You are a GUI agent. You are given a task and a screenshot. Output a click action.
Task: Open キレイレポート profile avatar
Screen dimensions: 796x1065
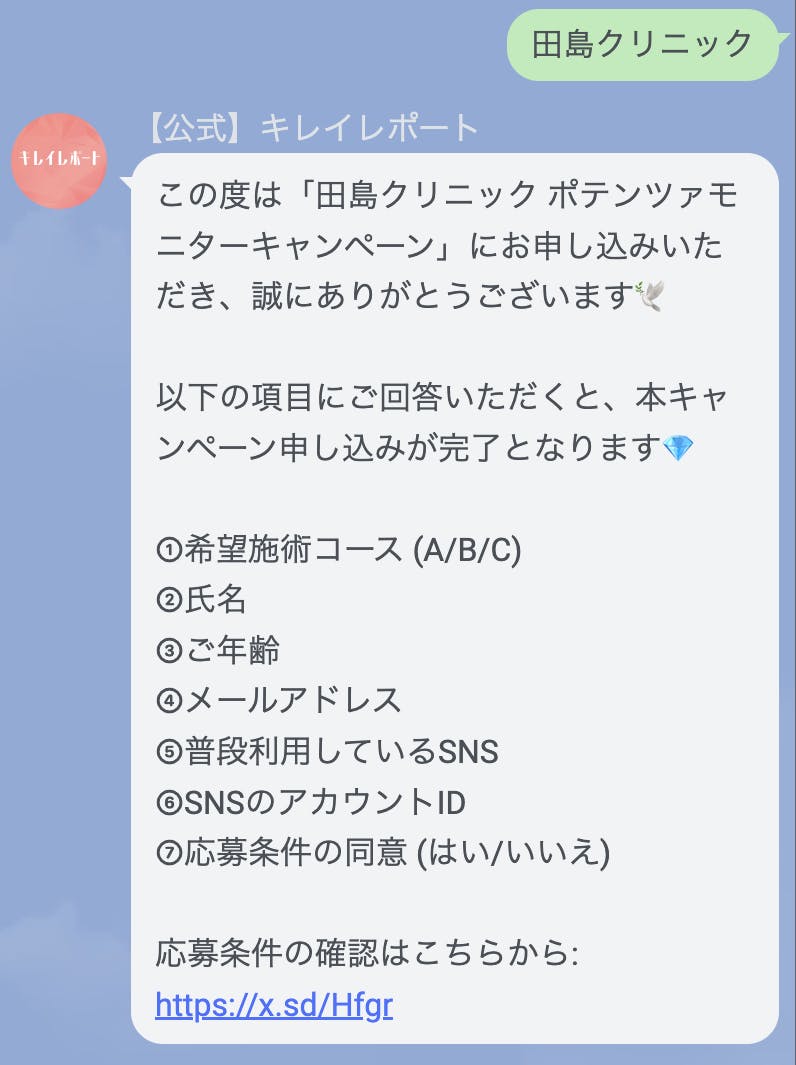point(59,160)
